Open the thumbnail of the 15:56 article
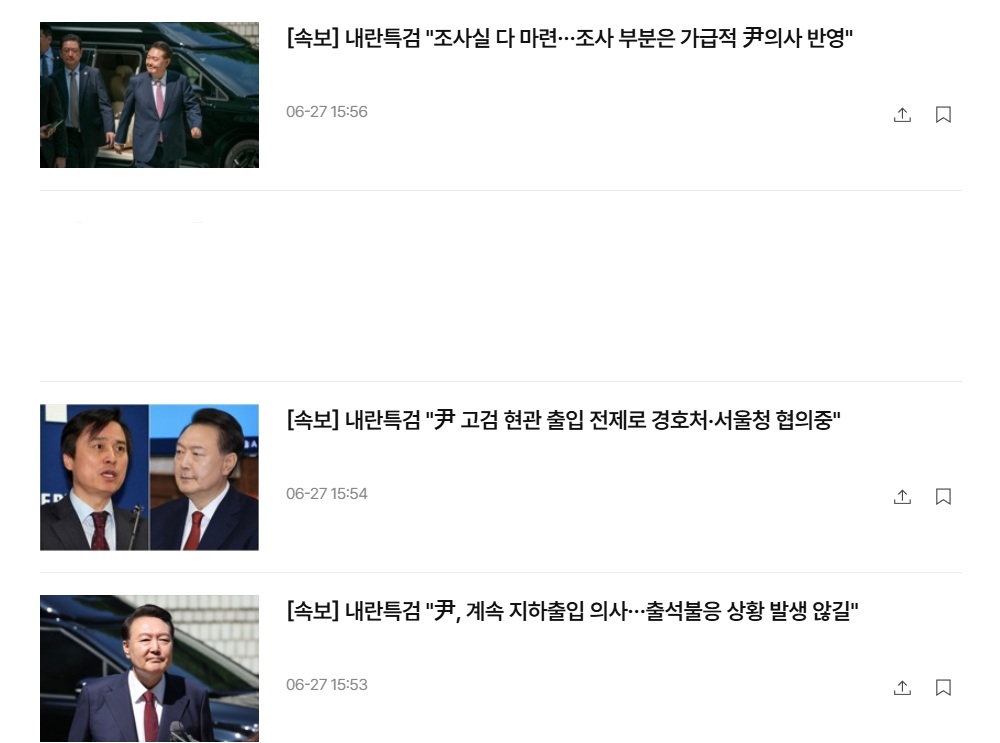 149,95
